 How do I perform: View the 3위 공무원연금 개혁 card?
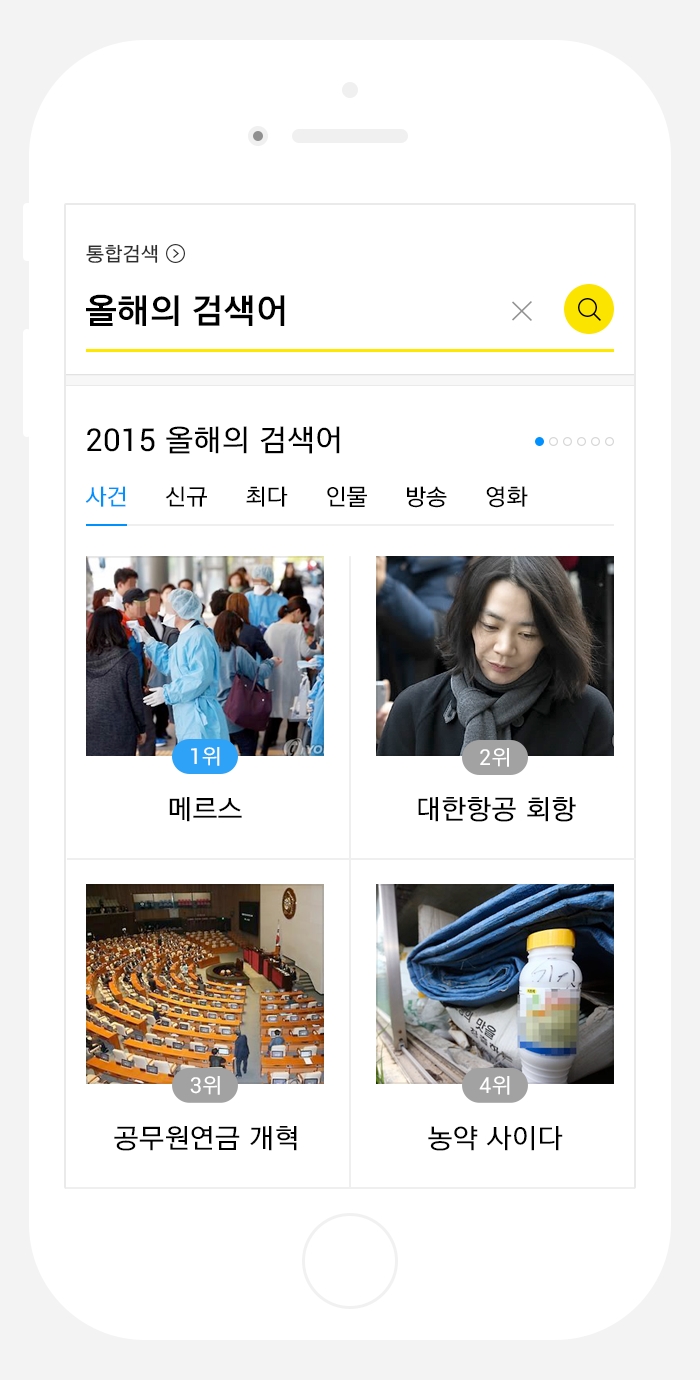click(x=205, y=1020)
